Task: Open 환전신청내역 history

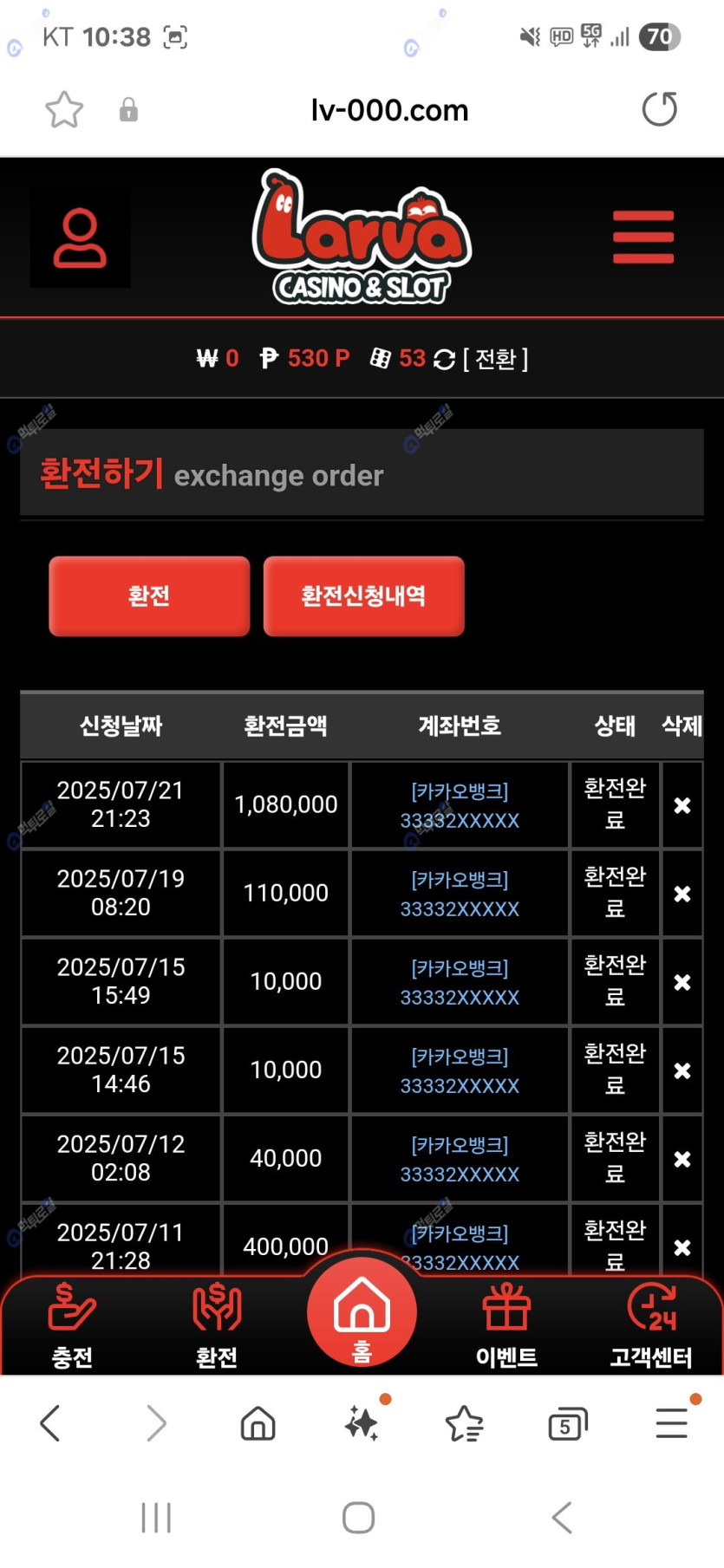Action: pos(363,596)
